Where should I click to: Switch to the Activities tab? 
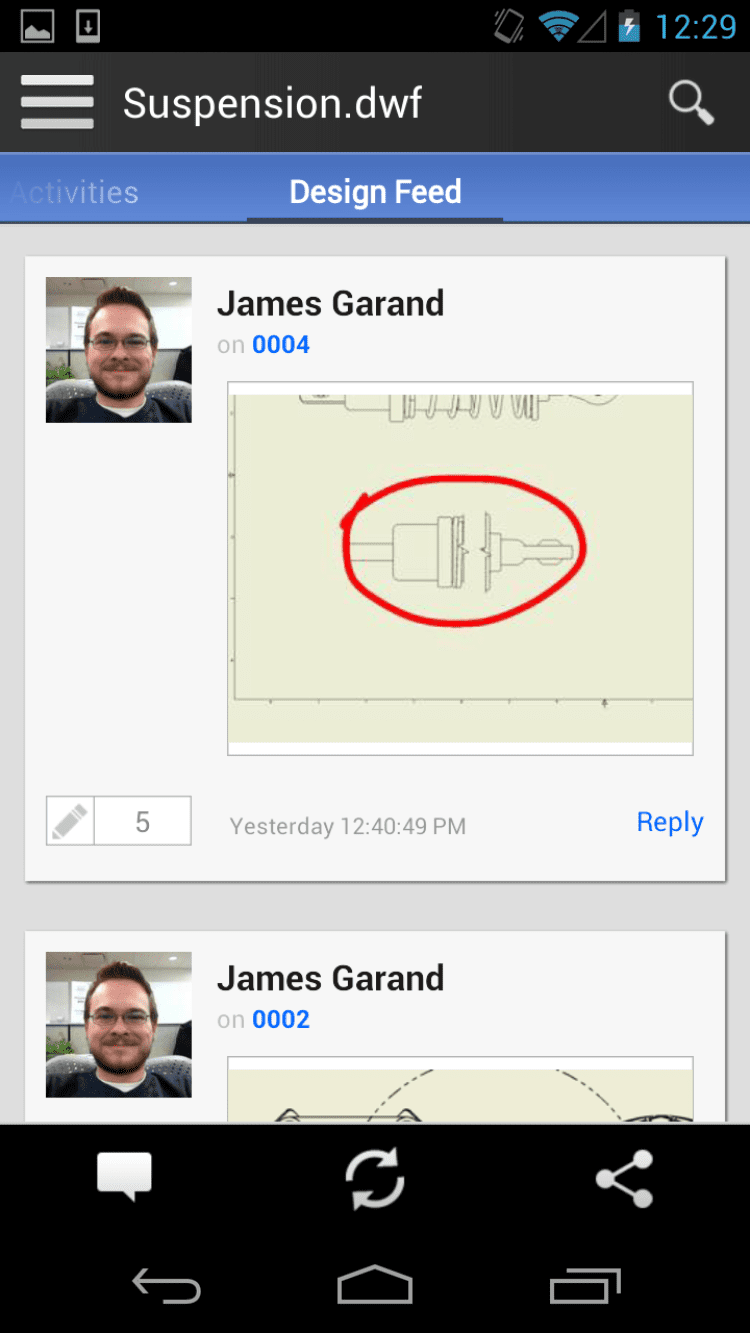[76, 192]
